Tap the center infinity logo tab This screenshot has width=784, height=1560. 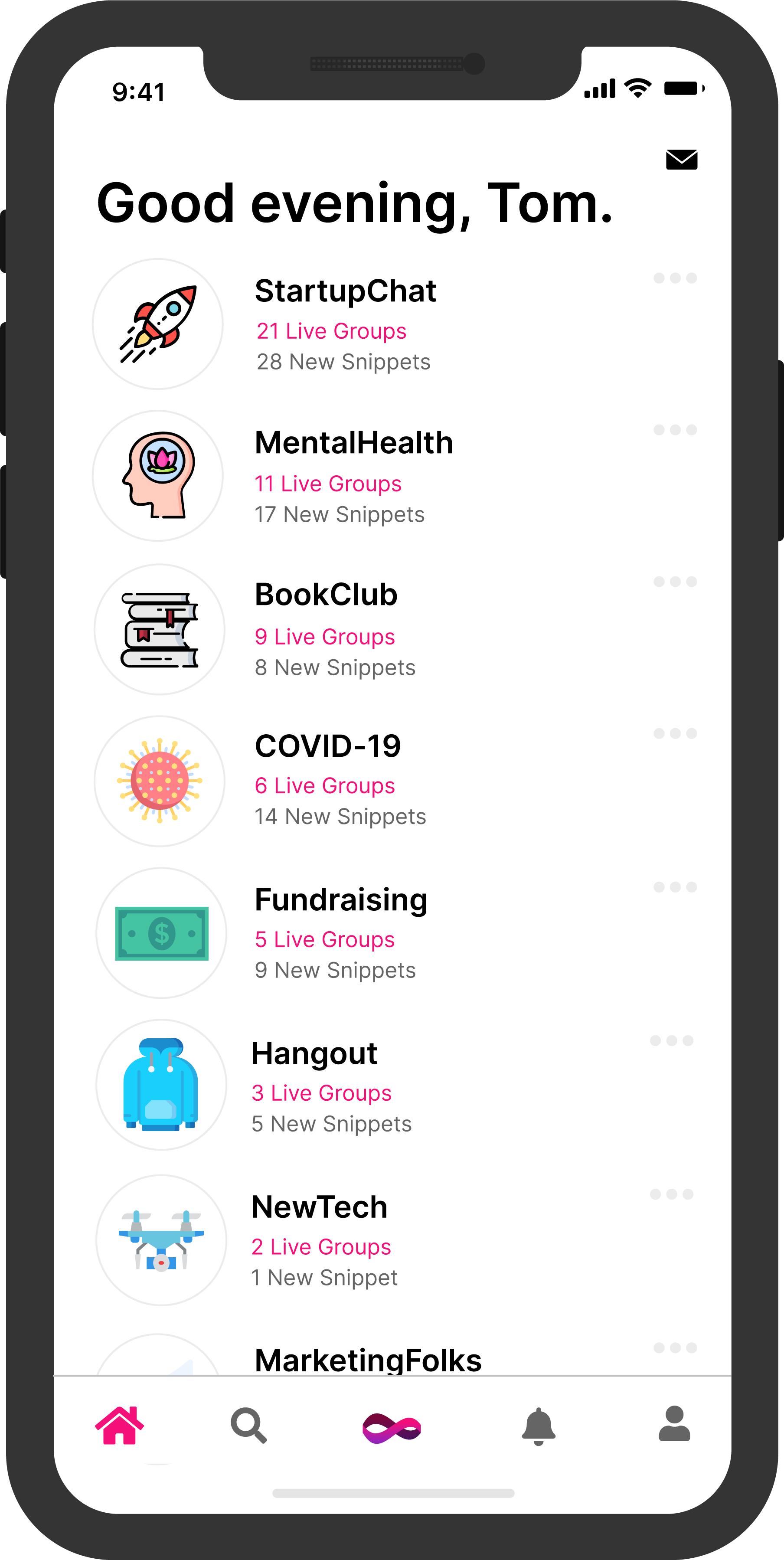pyautogui.click(x=392, y=1428)
